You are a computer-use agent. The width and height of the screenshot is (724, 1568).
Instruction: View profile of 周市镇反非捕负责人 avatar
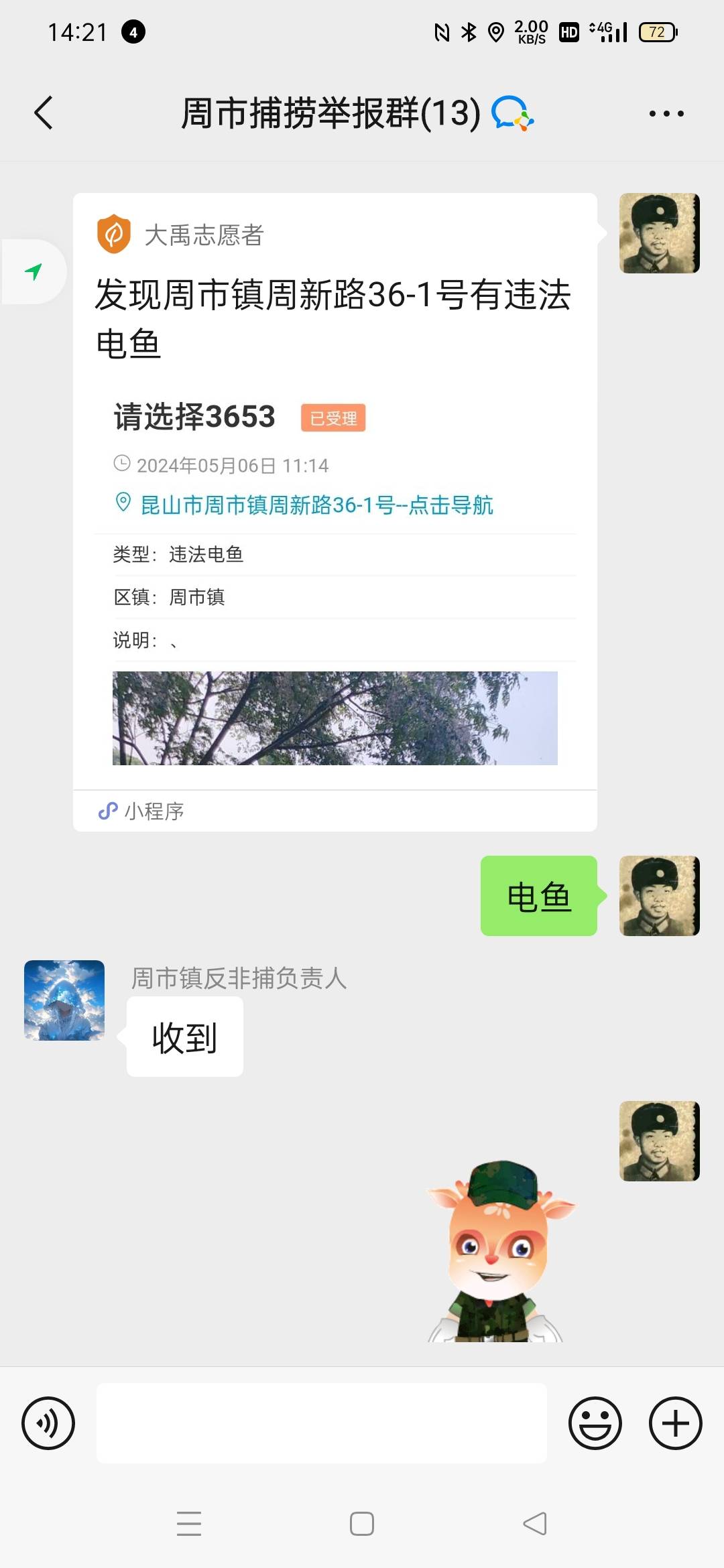(x=64, y=1000)
